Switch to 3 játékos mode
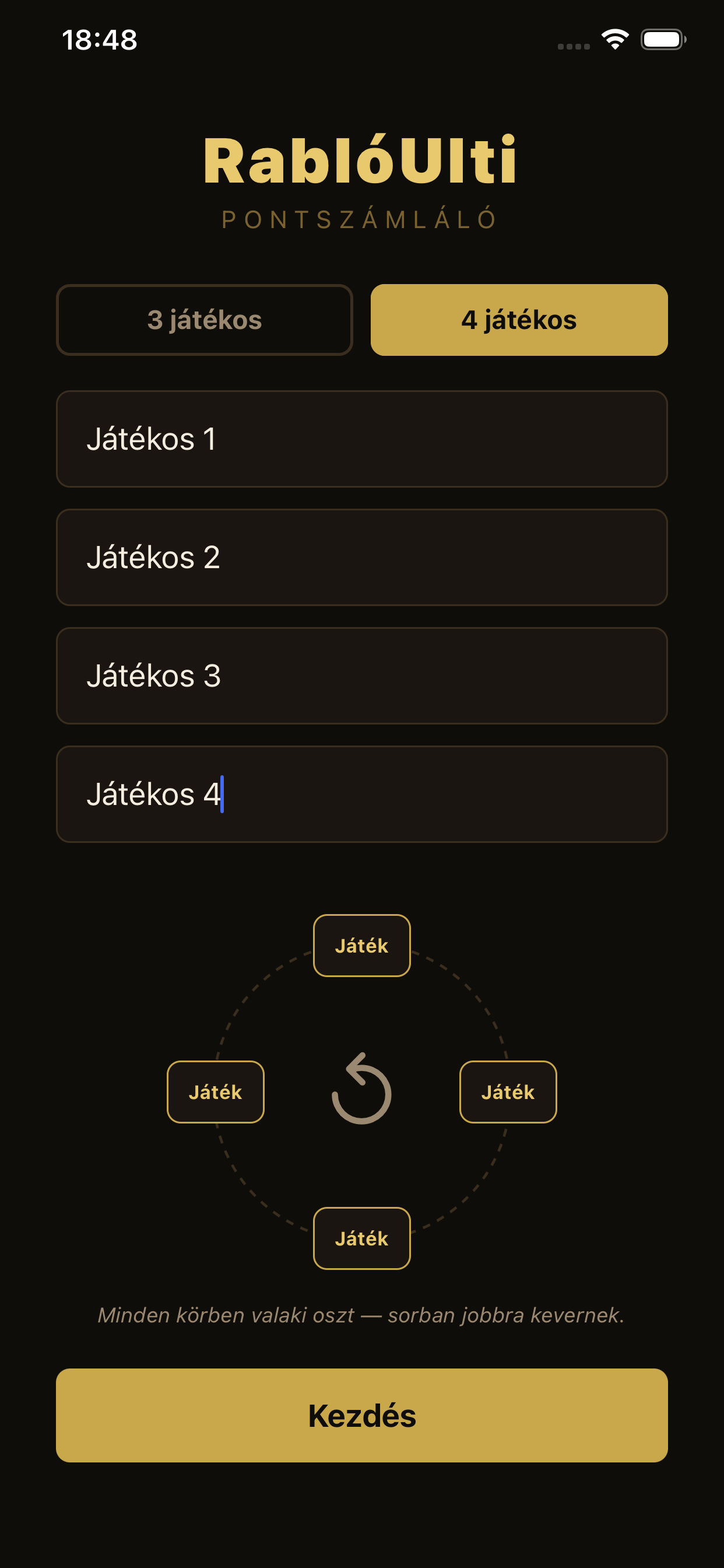Screen dimensions: 724x1568 205,319
